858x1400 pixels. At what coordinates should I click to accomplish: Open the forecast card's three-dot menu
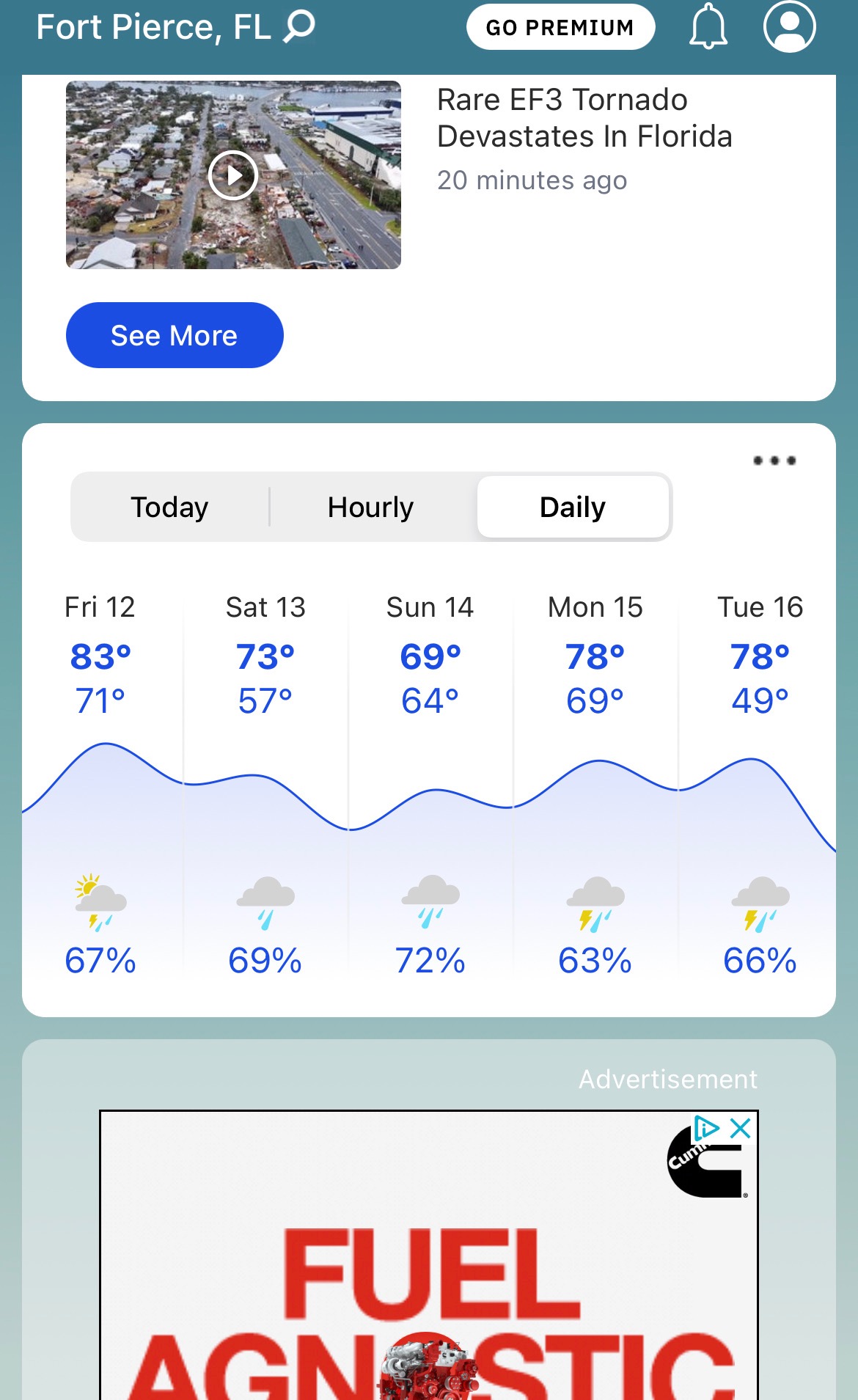click(774, 461)
